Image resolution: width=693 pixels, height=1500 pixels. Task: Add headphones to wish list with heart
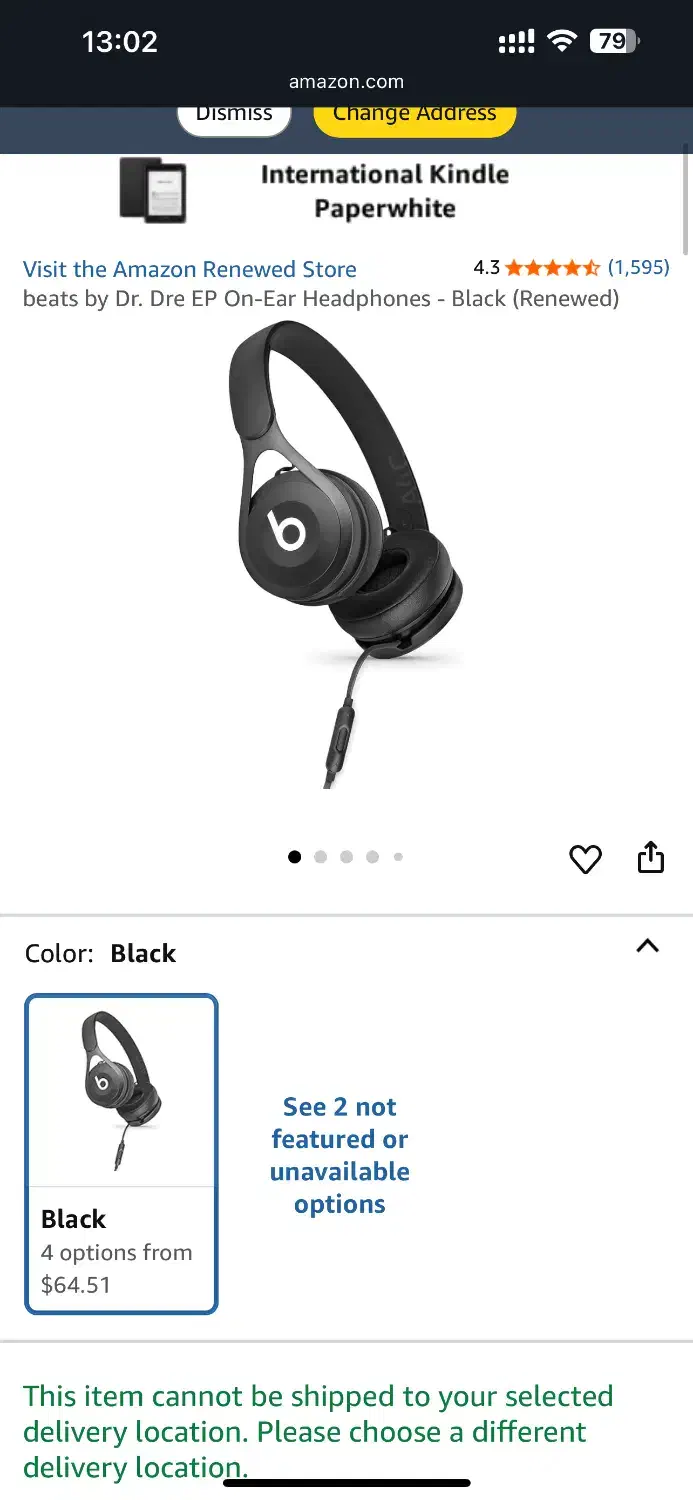click(x=585, y=859)
